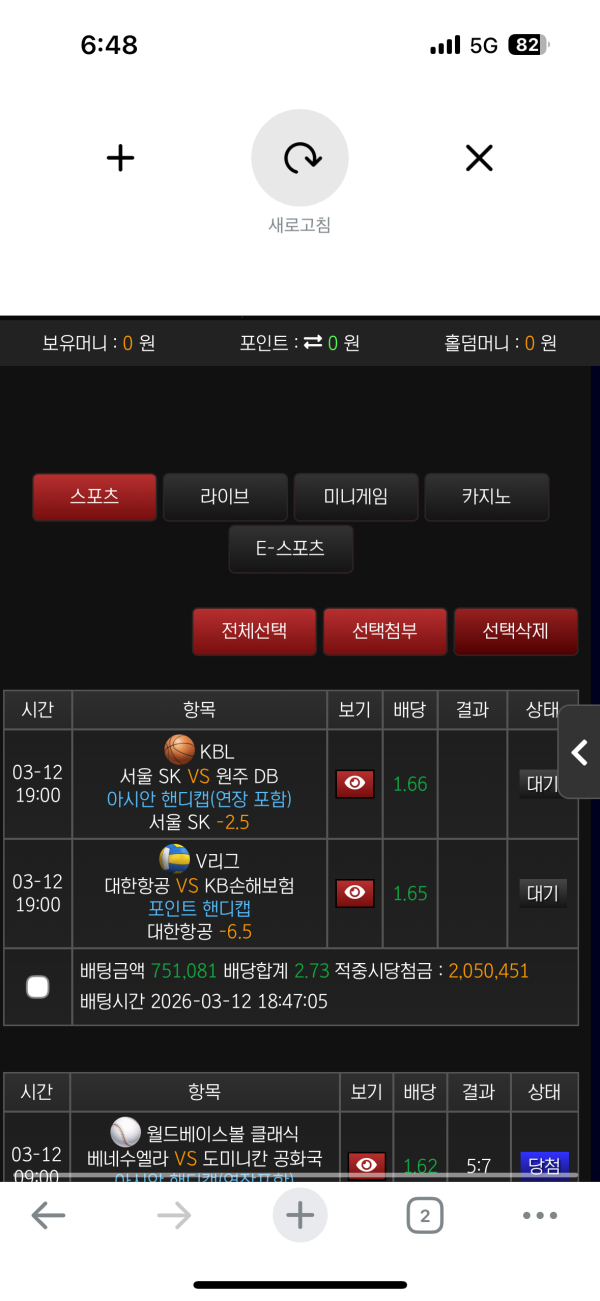This screenshot has width=600, height=1301.
Task: Go back in the browser
Action: (x=48, y=1216)
